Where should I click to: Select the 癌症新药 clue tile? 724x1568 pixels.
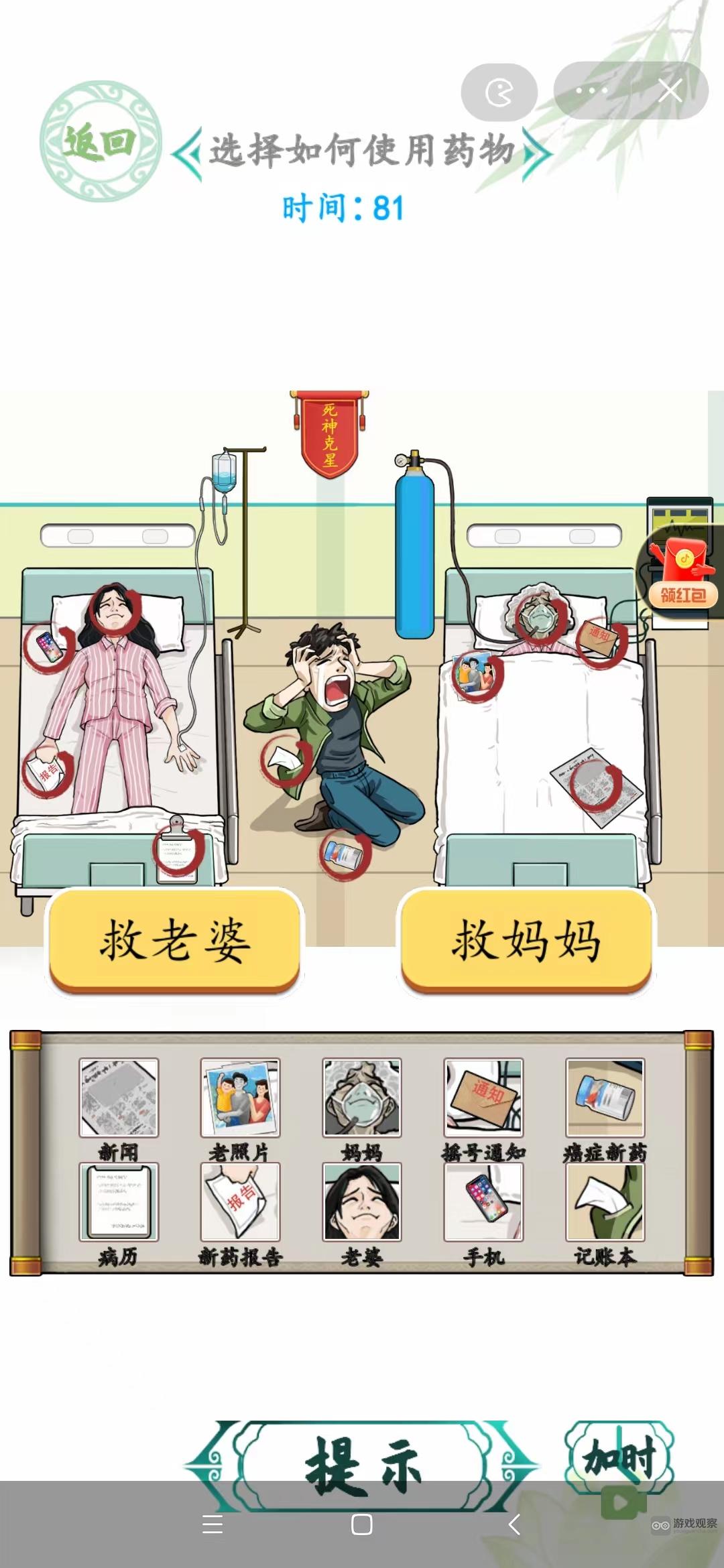point(605,1098)
